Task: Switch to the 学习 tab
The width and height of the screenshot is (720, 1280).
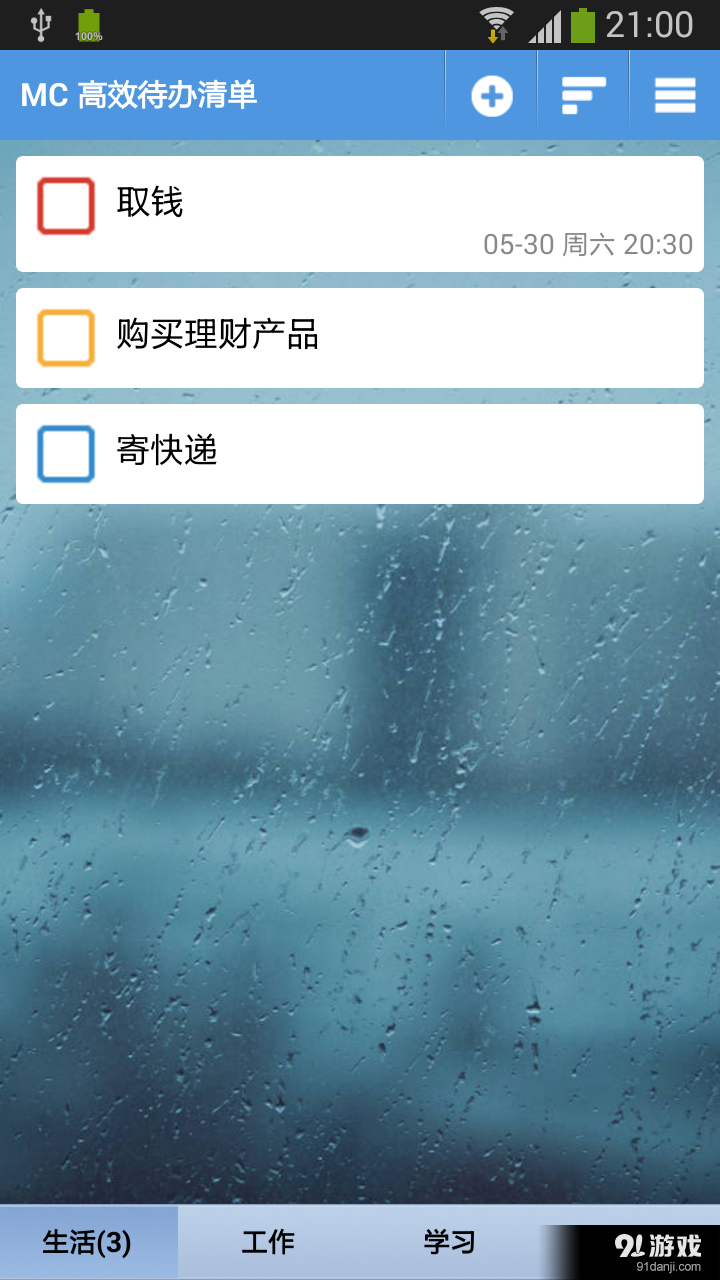Action: coord(450,1241)
